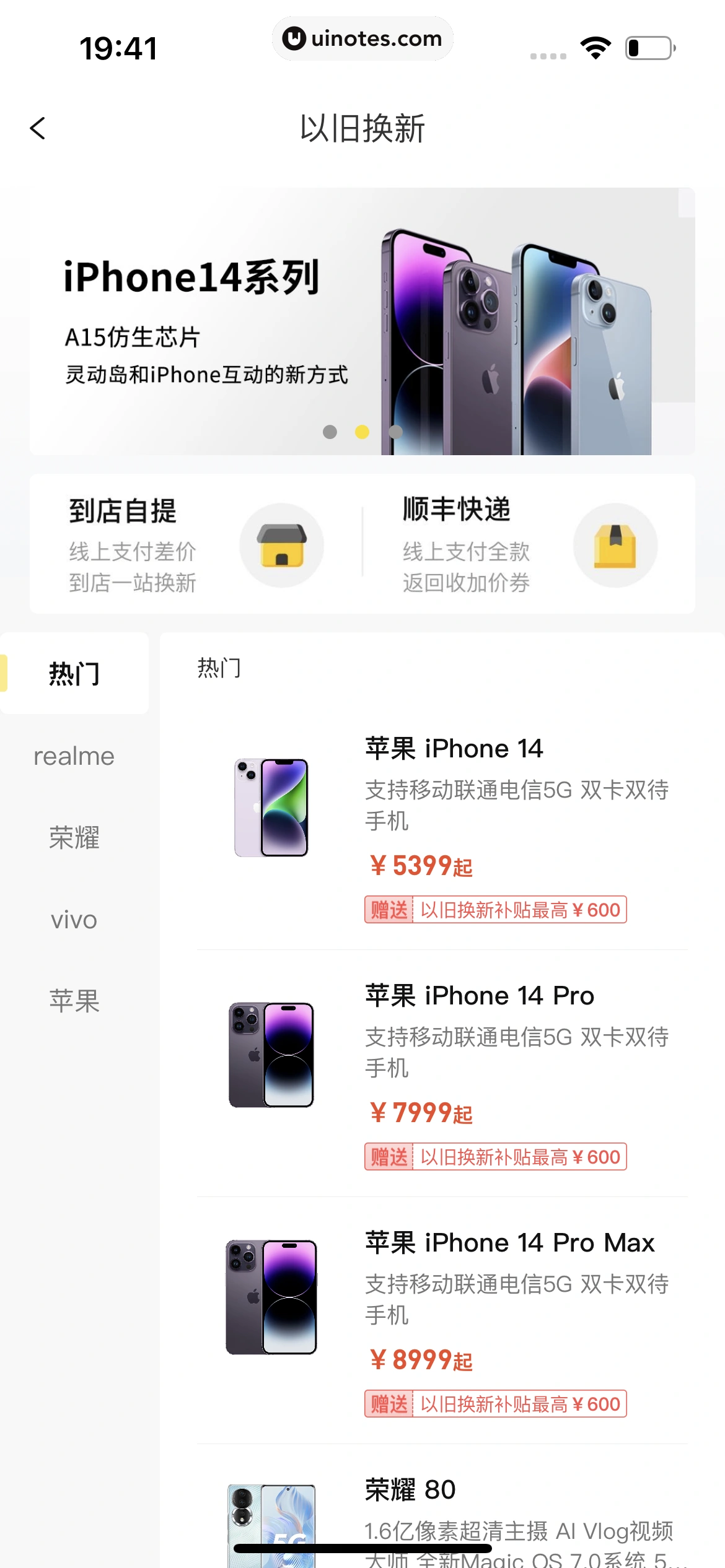Switch to the 荣耀 brand tab
The image size is (725, 1568).
click(74, 838)
